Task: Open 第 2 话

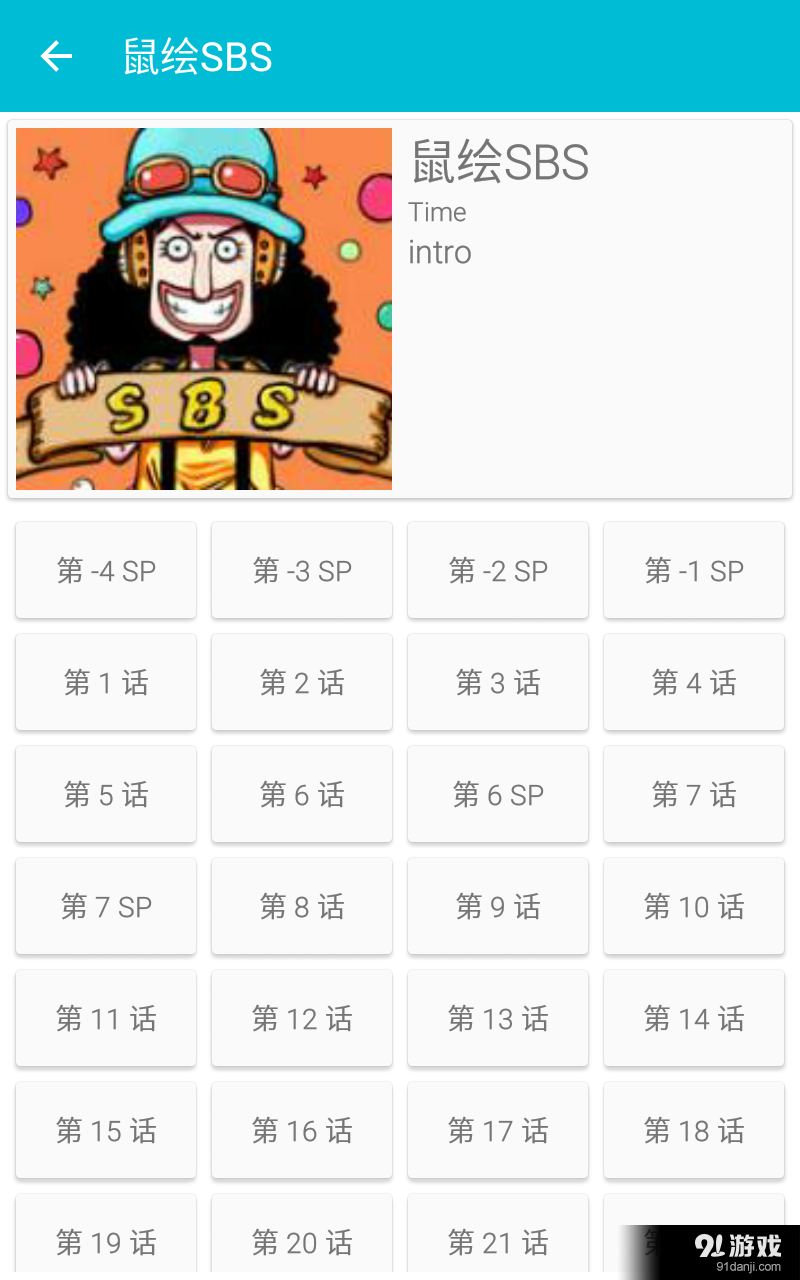Action: coord(302,682)
